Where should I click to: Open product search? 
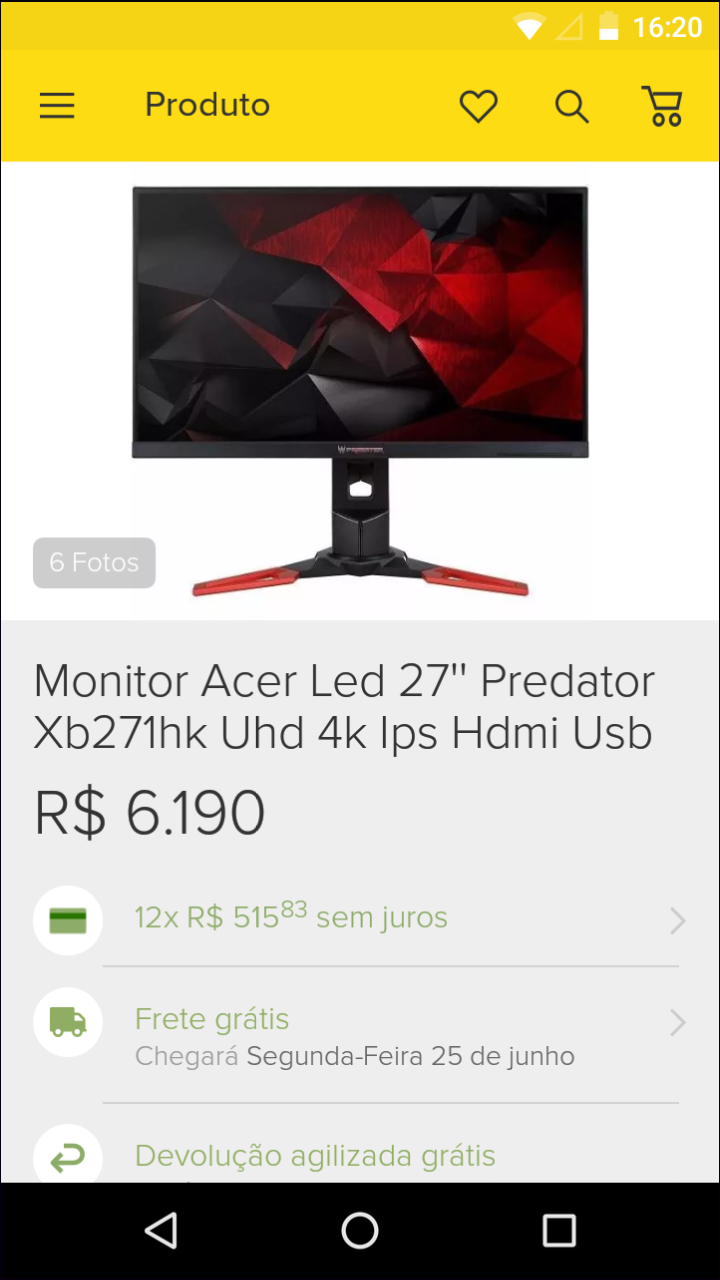point(571,105)
